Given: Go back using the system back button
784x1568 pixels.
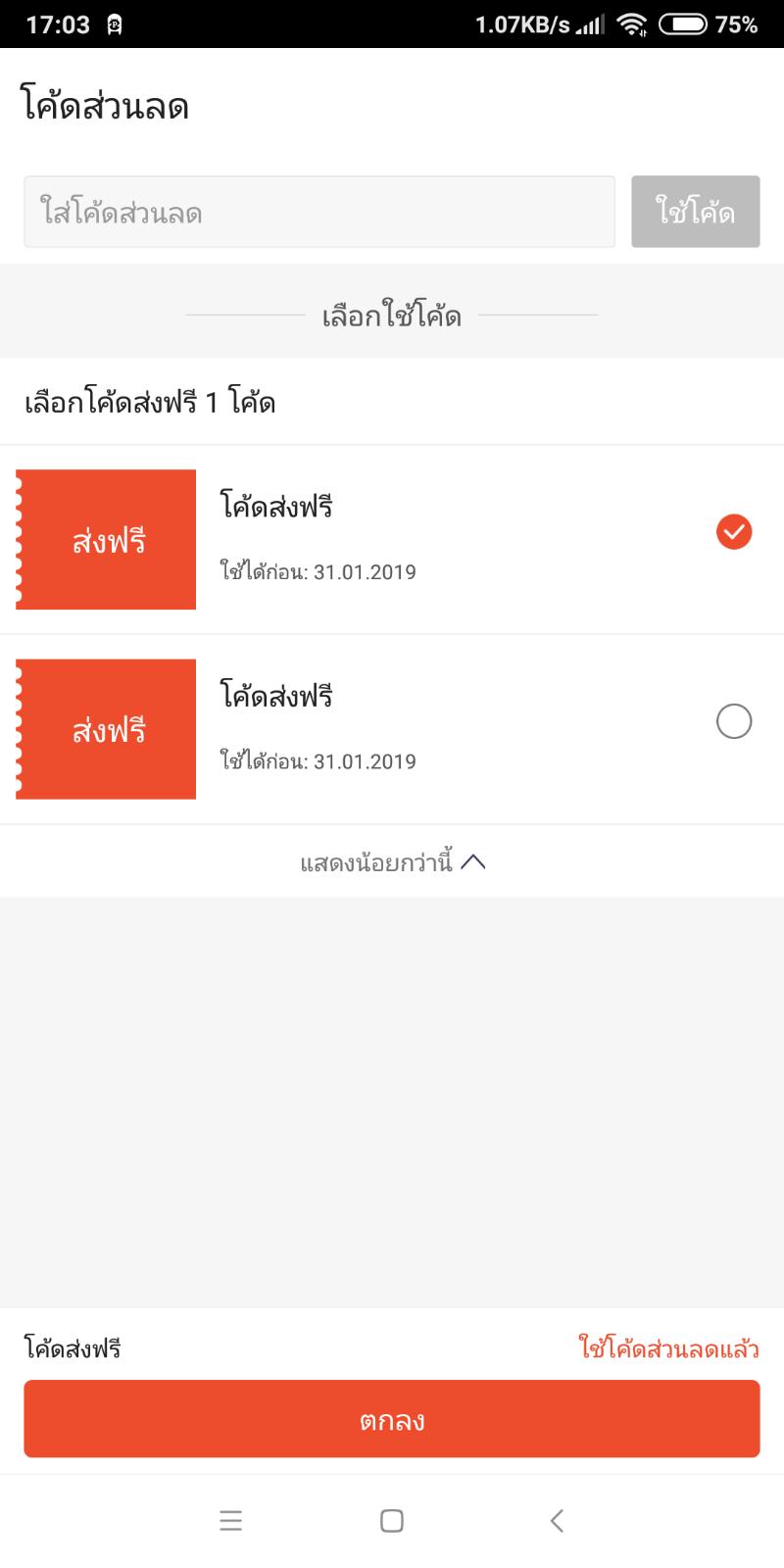Looking at the screenshot, I should click(557, 1521).
